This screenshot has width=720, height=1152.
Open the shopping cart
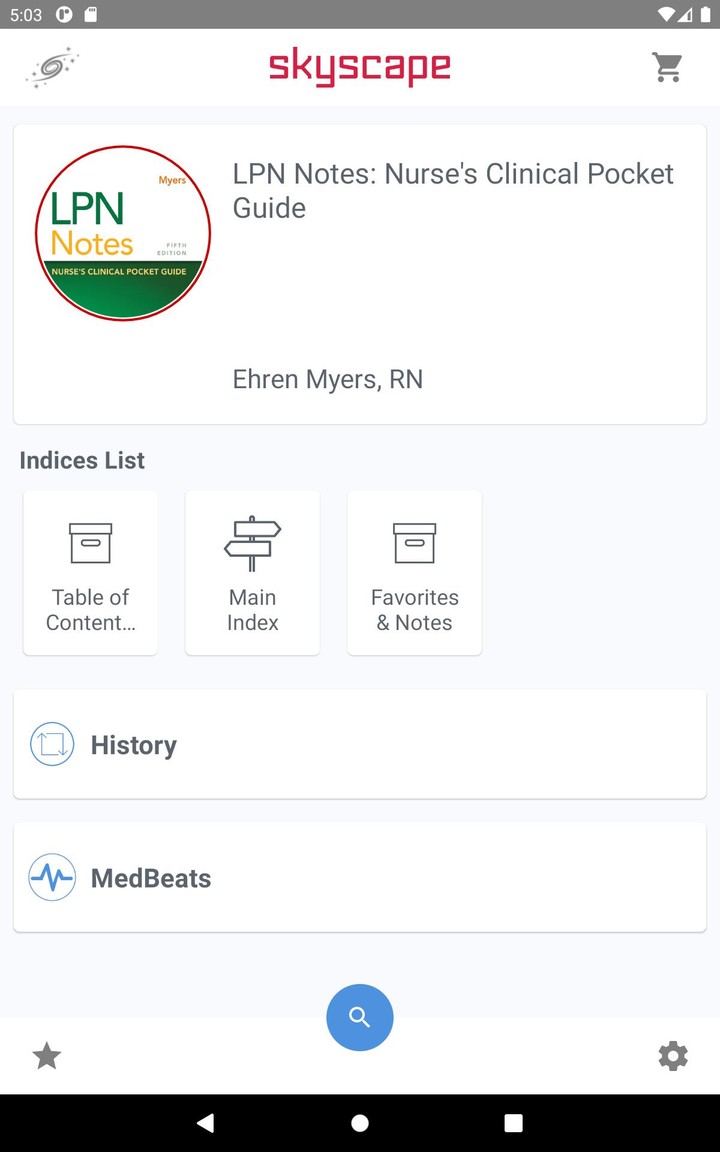(x=667, y=67)
